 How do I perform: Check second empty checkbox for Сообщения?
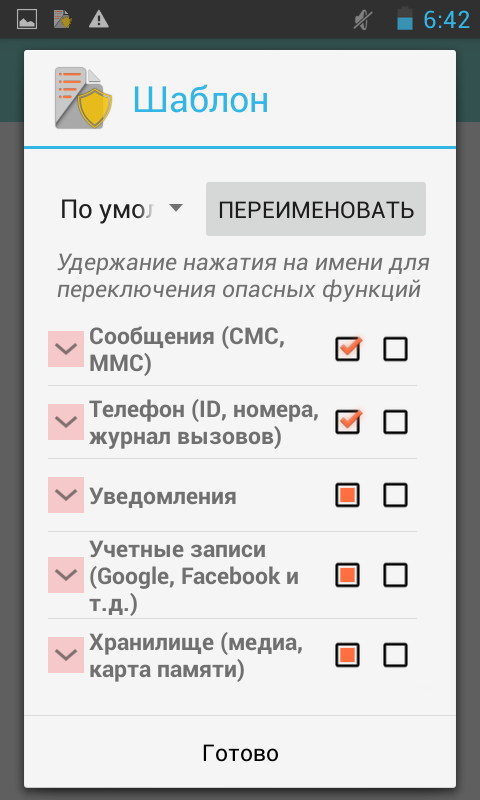[x=395, y=349]
